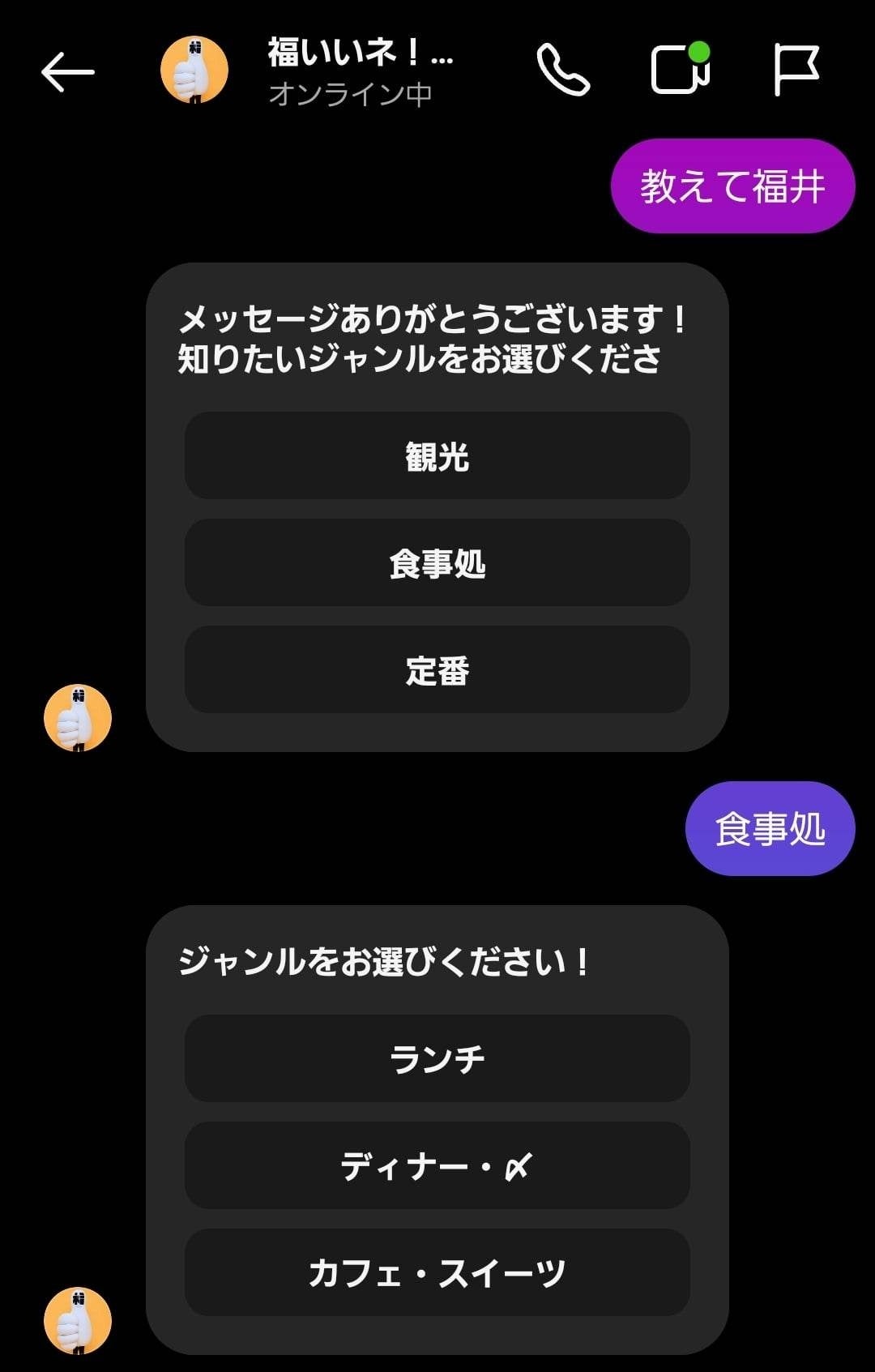875x1372 pixels.
Task: Open the flag icon in the header
Action: [x=796, y=71]
